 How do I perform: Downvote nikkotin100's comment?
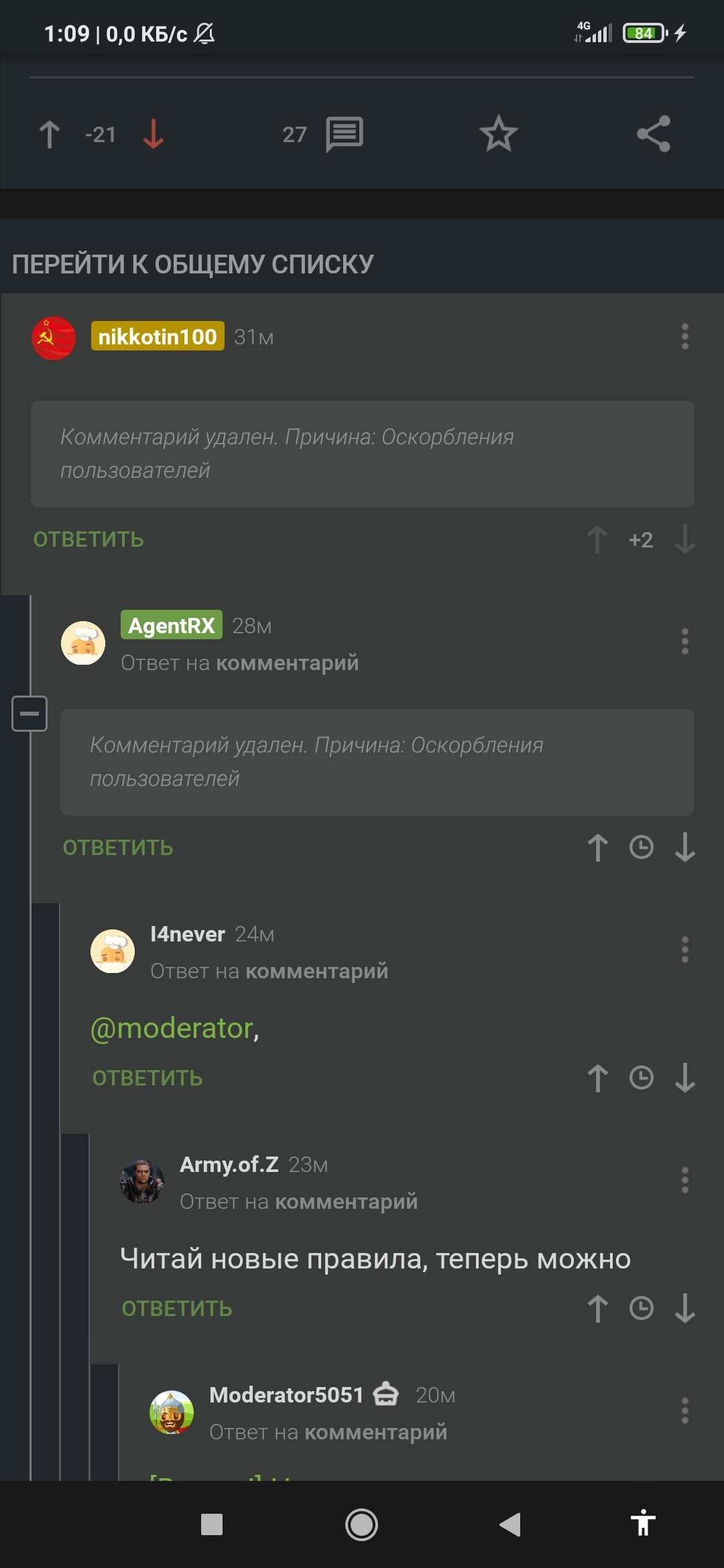(684, 539)
